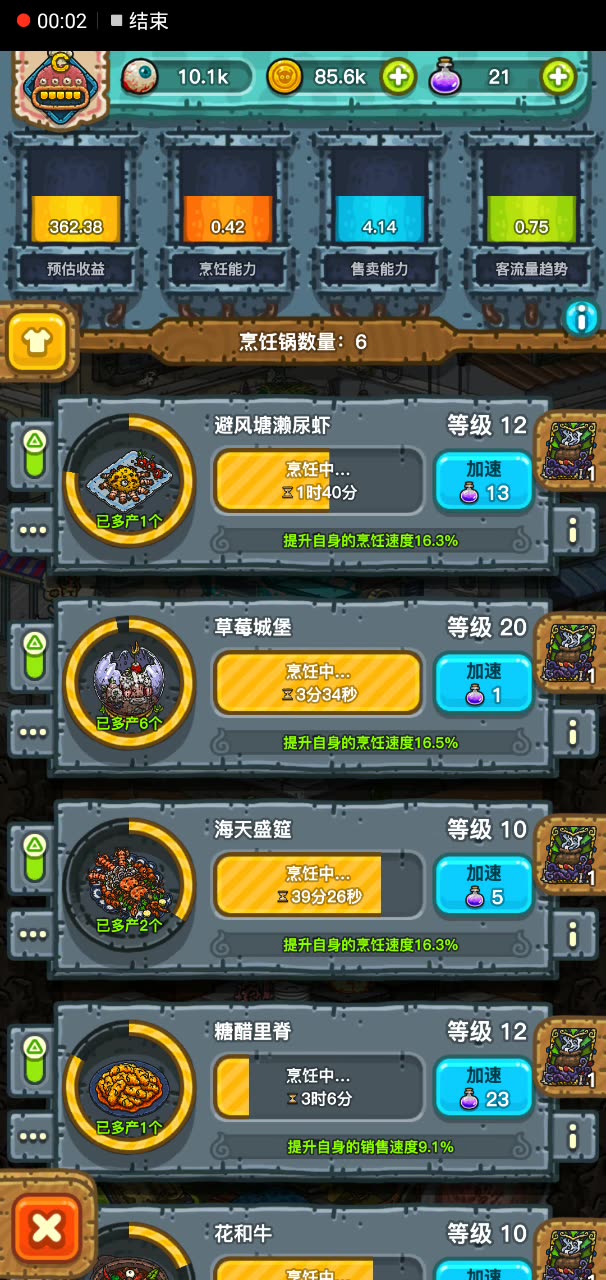The image size is (606, 1280).
Task: Close the cooking panel with the X
Action: pos(46,1228)
